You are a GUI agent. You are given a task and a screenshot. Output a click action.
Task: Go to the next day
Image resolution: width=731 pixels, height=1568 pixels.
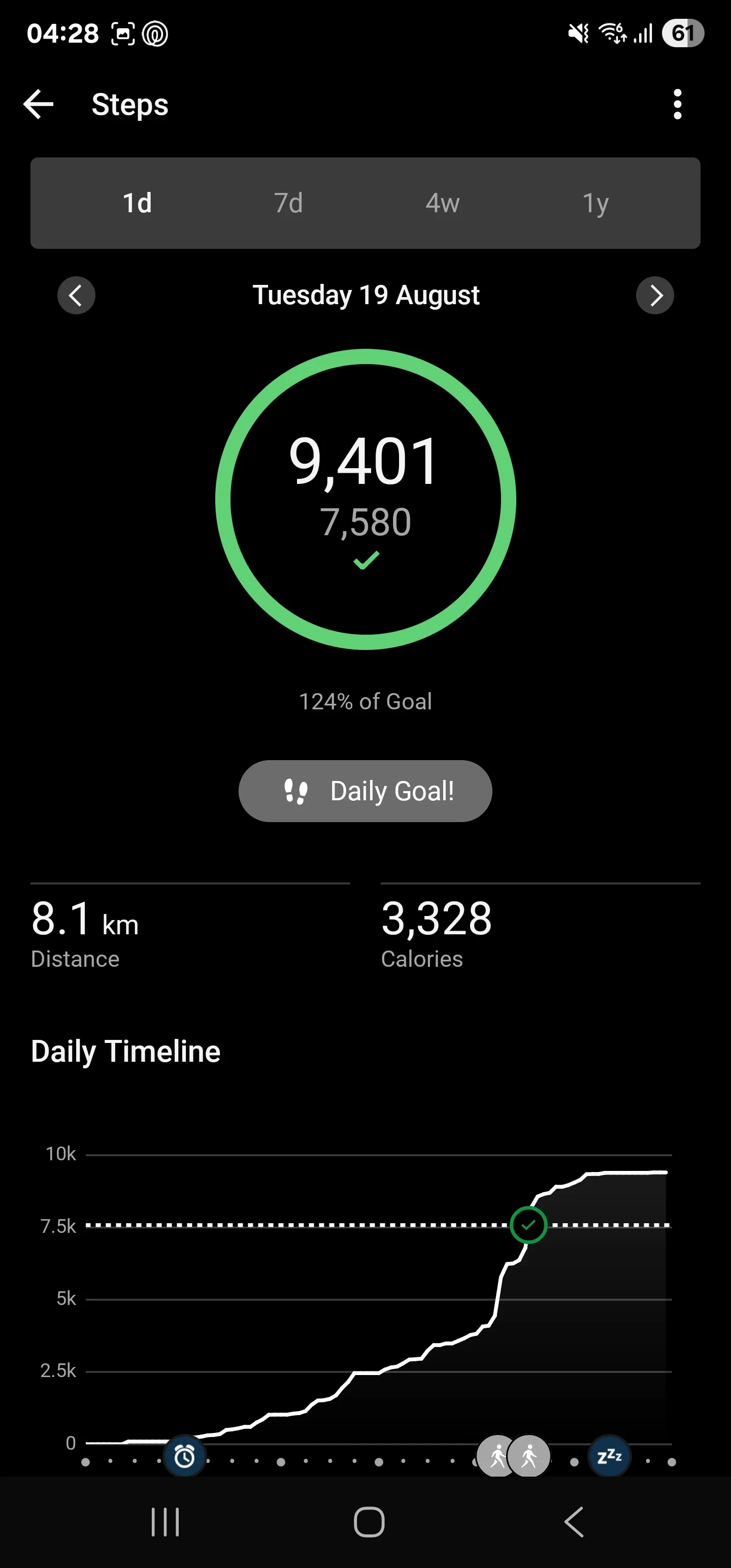(655, 296)
